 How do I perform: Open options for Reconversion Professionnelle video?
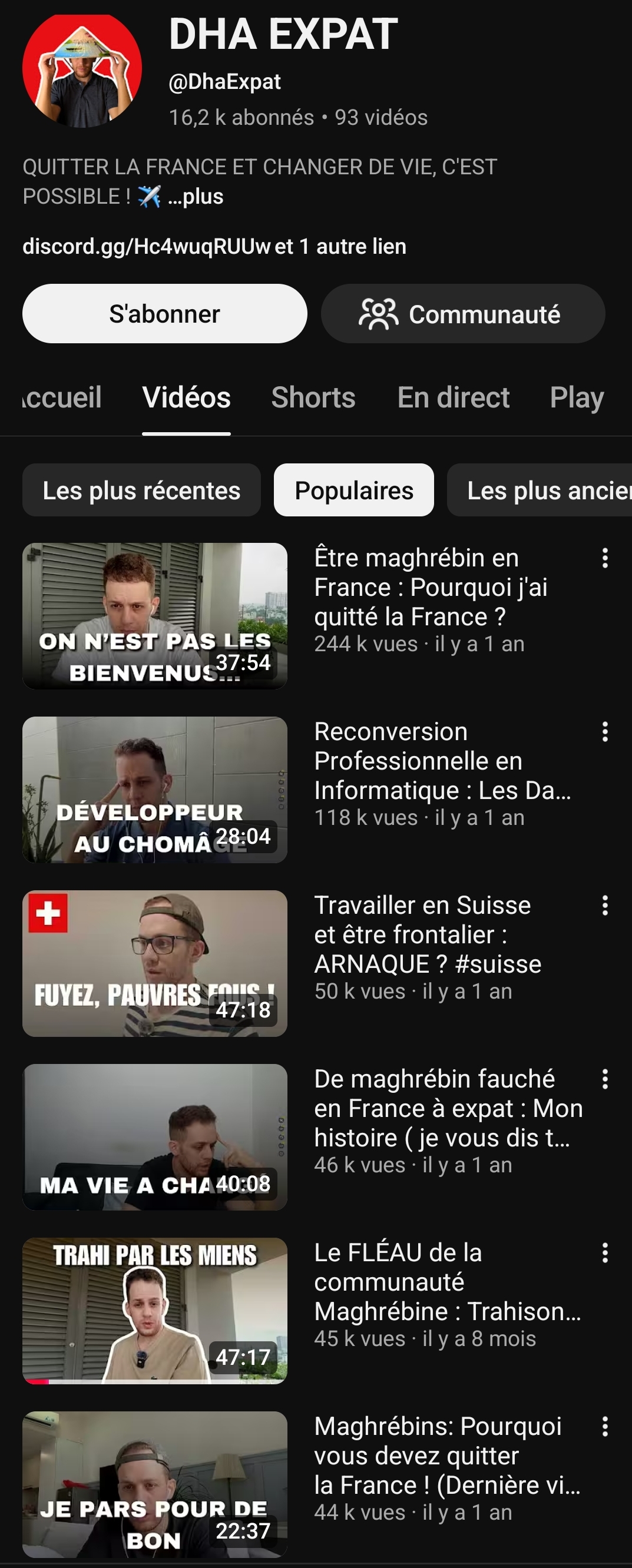tap(604, 732)
